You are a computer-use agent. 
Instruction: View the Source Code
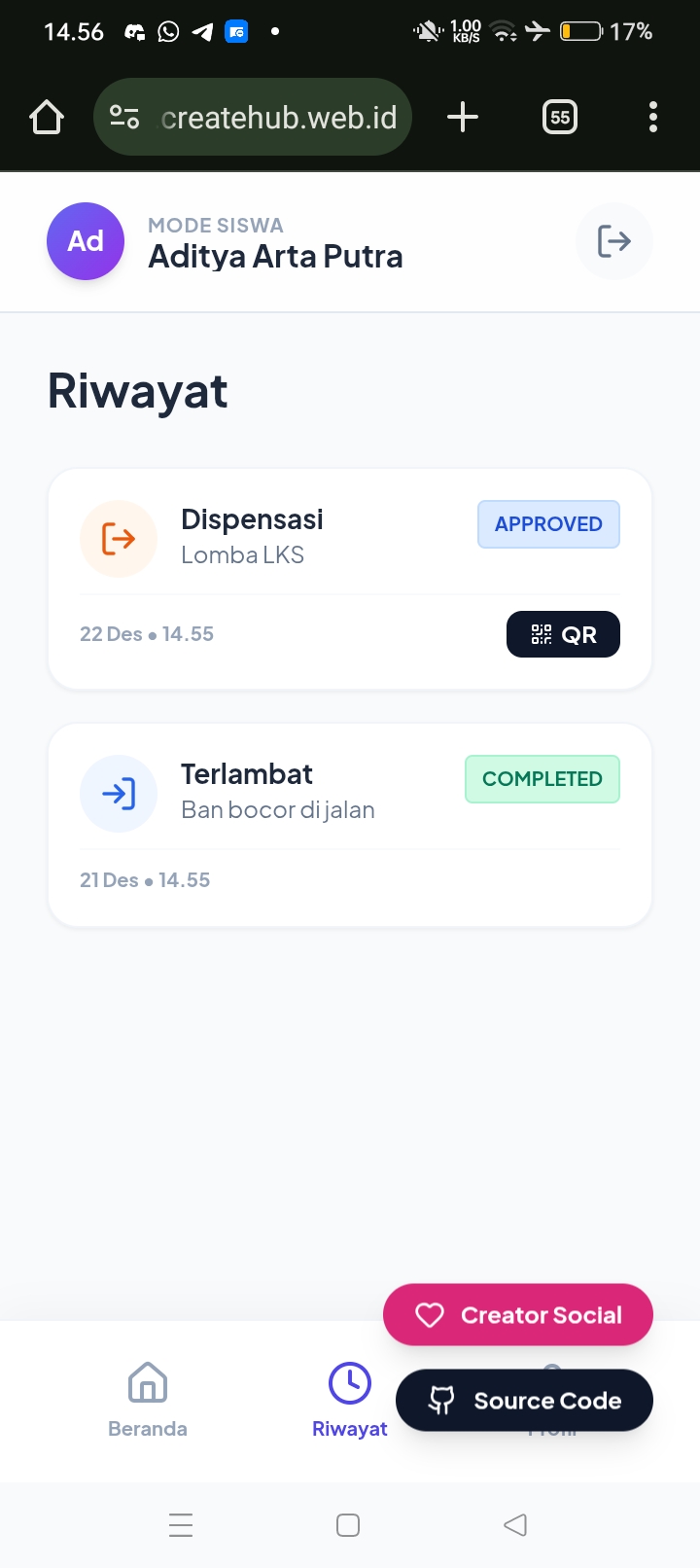[524, 1401]
